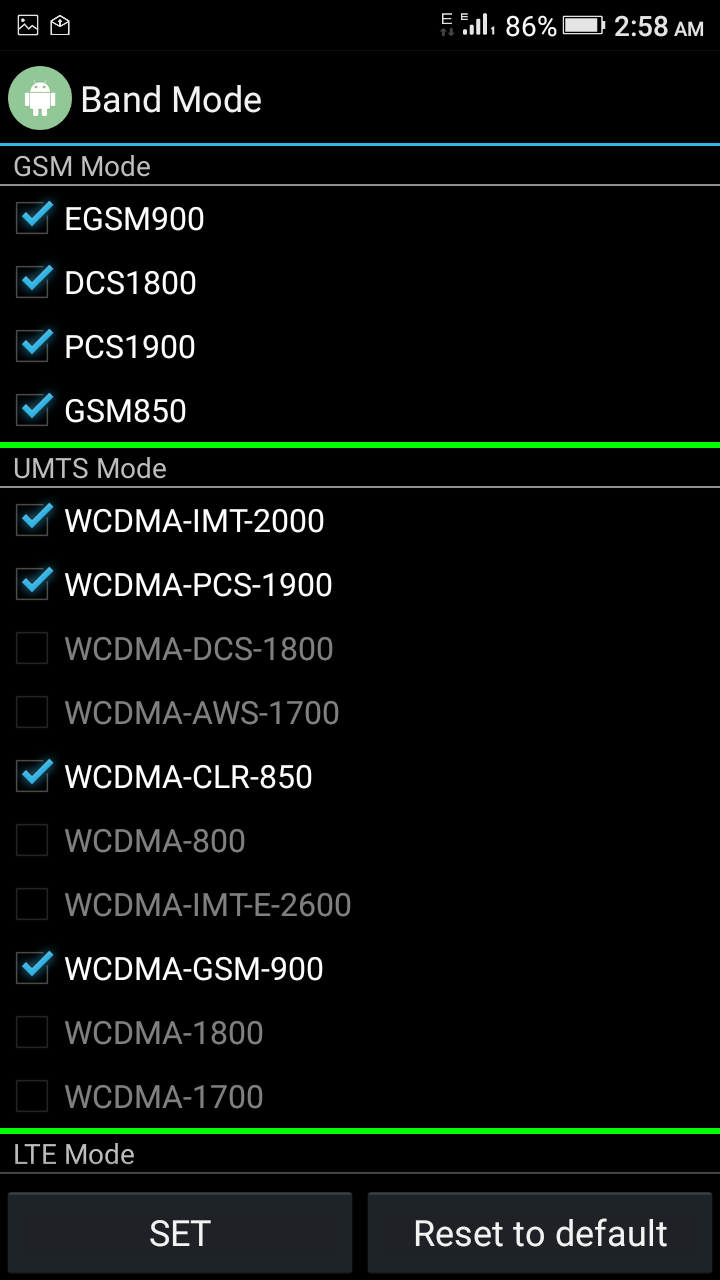The width and height of the screenshot is (720, 1280).
Task: Tap the SET button
Action: (x=180, y=1233)
